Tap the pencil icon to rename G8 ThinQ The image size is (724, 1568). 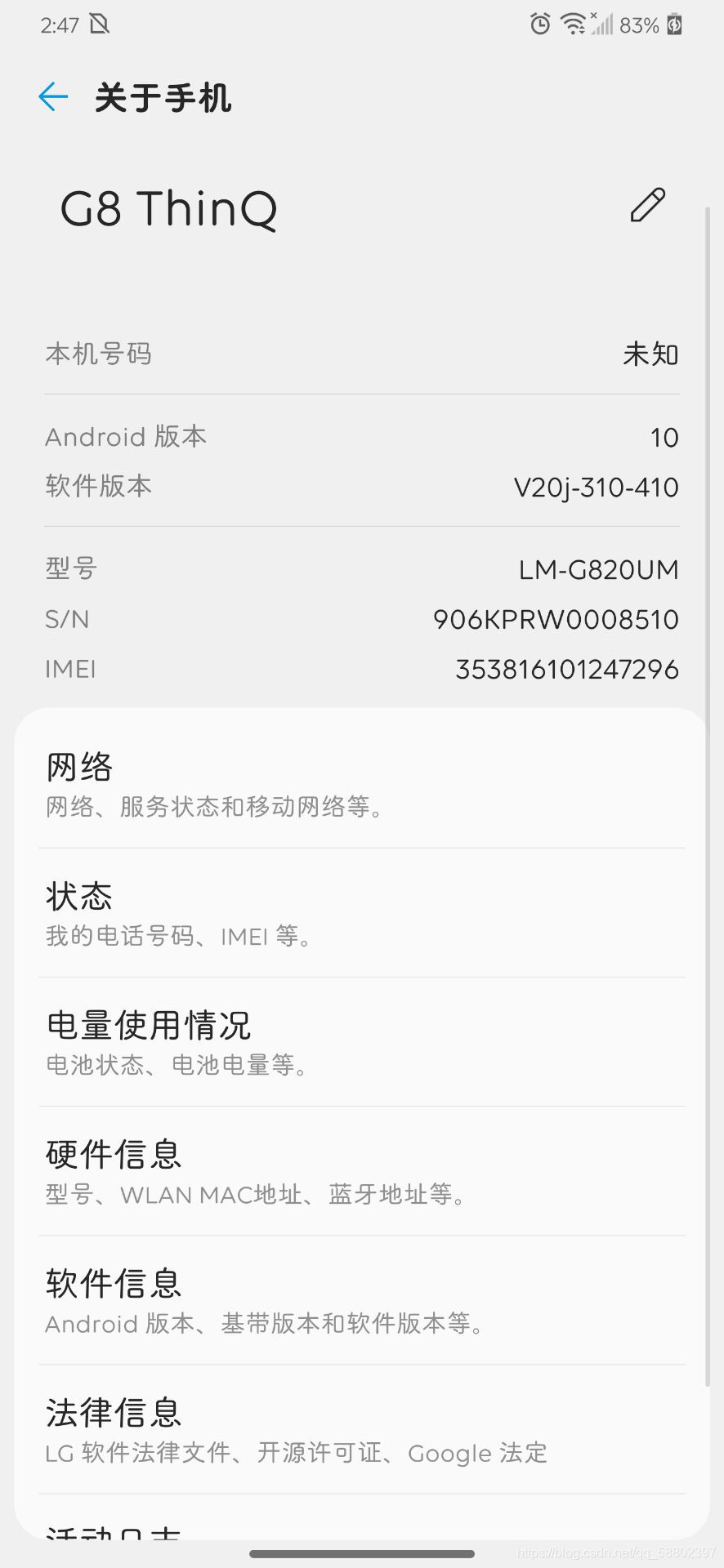[x=646, y=207]
